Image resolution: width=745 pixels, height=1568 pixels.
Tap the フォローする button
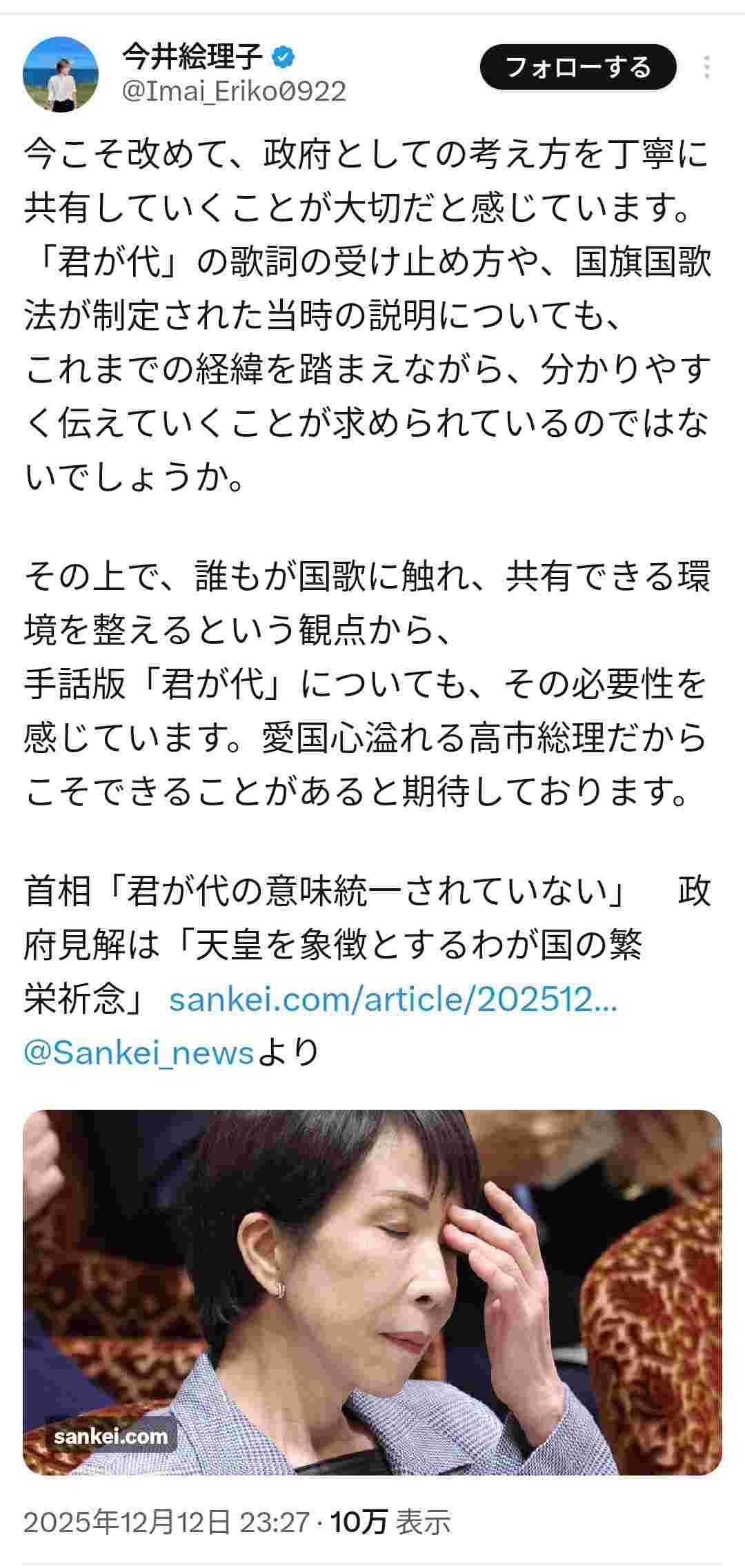[578, 67]
